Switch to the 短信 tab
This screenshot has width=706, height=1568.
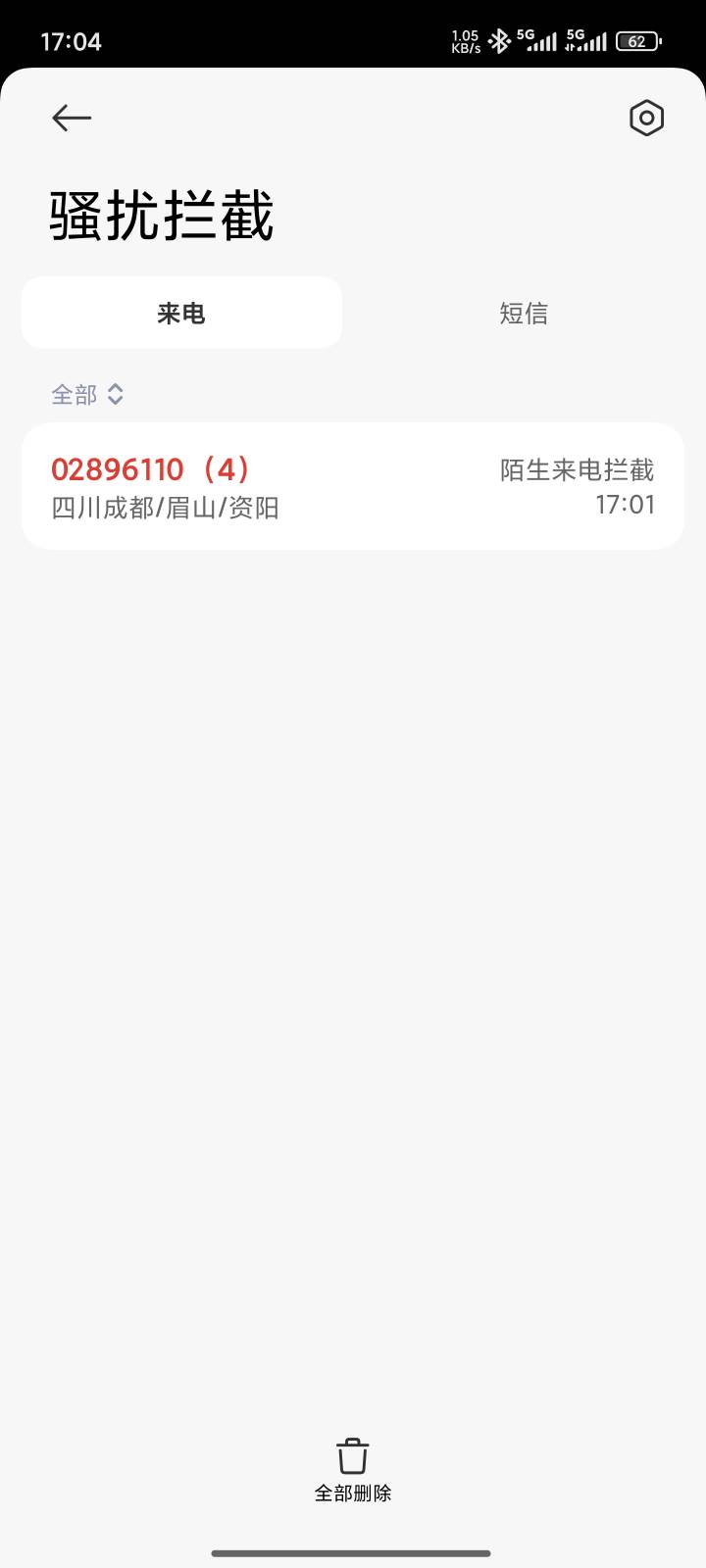pyautogui.click(x=524, y=313)
